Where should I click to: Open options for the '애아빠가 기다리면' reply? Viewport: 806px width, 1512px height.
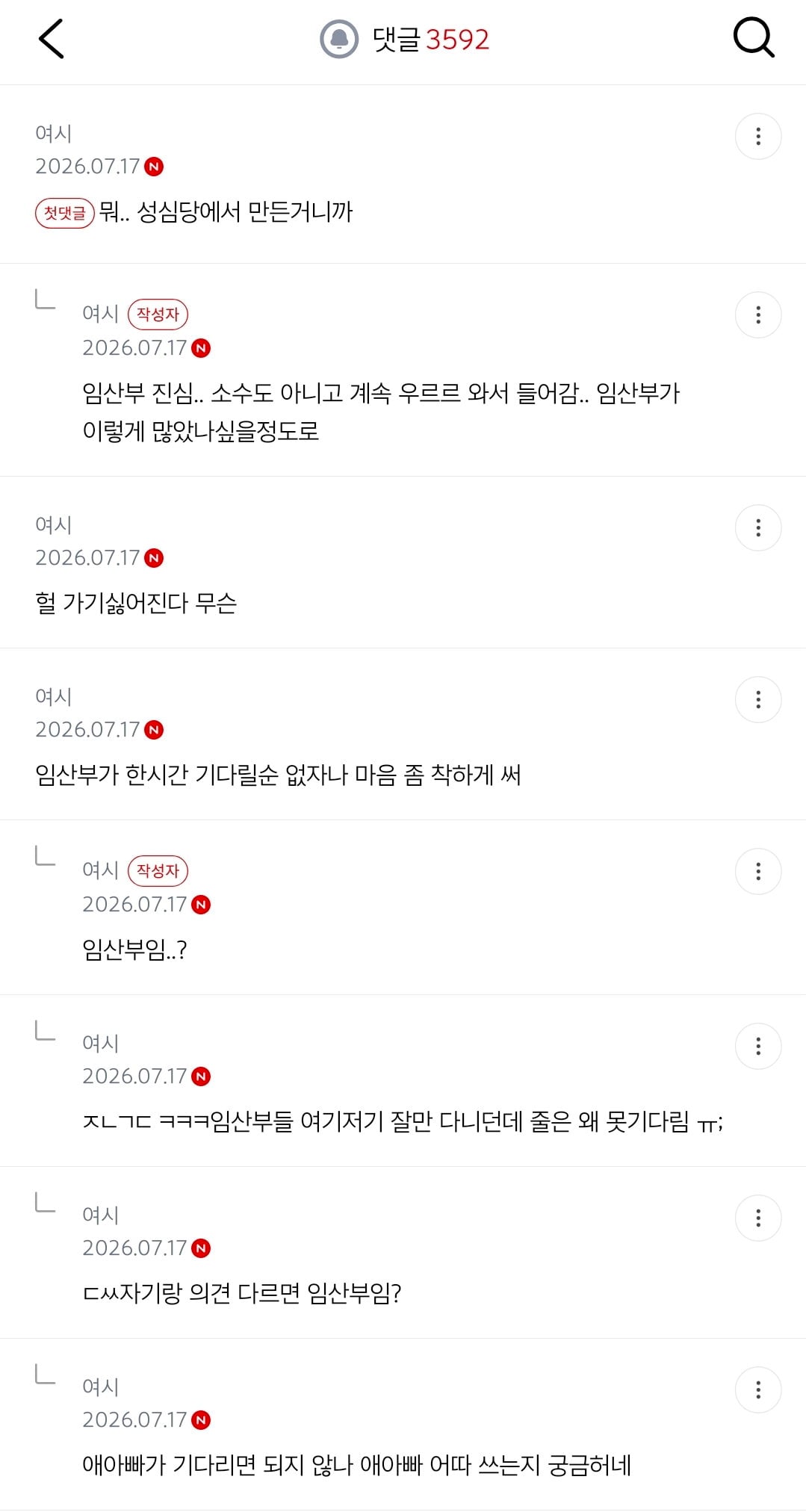pos(758,1389)
